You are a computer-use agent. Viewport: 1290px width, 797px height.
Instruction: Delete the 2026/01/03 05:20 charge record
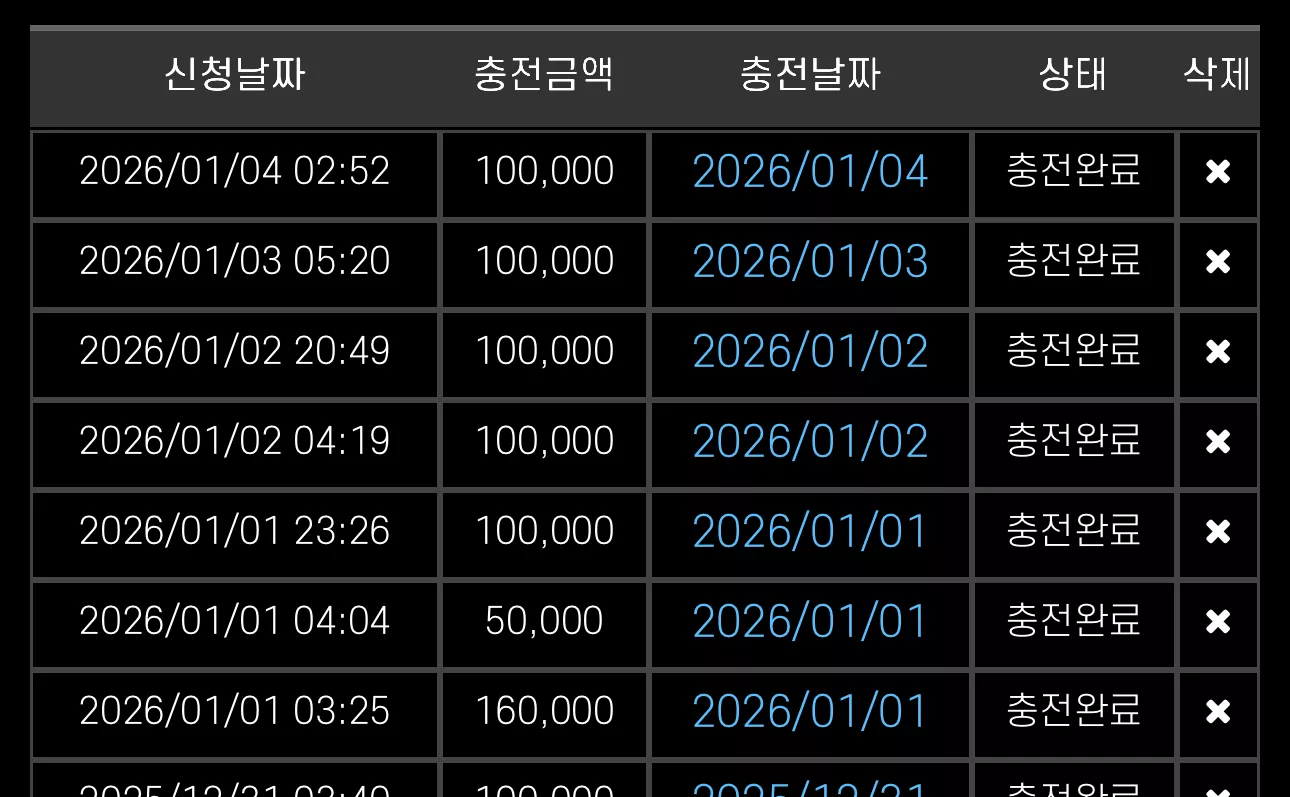(x=1217, y=262)
